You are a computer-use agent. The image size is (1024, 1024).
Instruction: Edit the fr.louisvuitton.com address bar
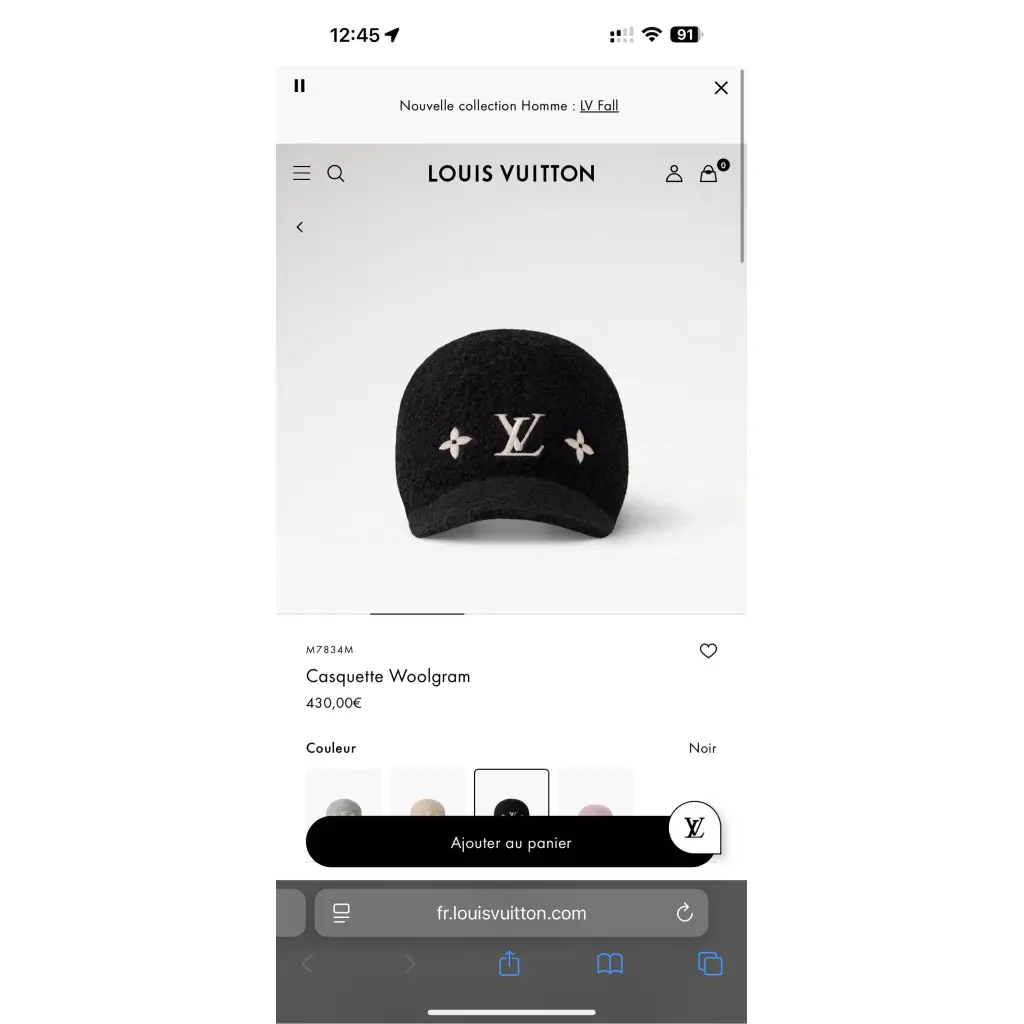coord(511,913)
